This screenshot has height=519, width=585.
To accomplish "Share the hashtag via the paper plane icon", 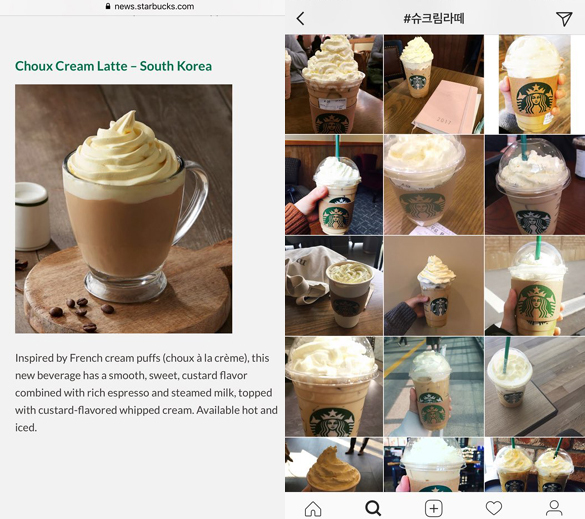I will pyautogui.click(x=564, y=19).
